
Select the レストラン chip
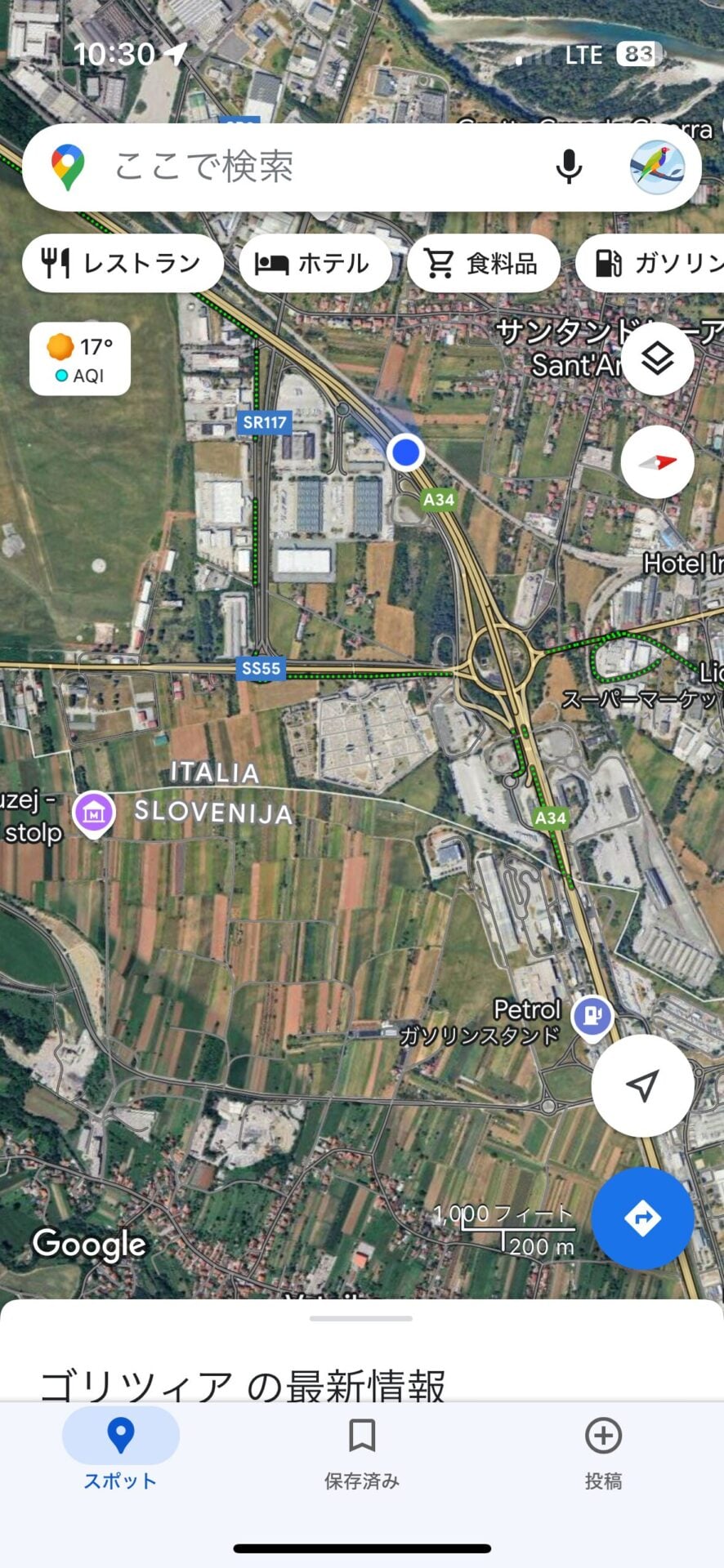123,263
